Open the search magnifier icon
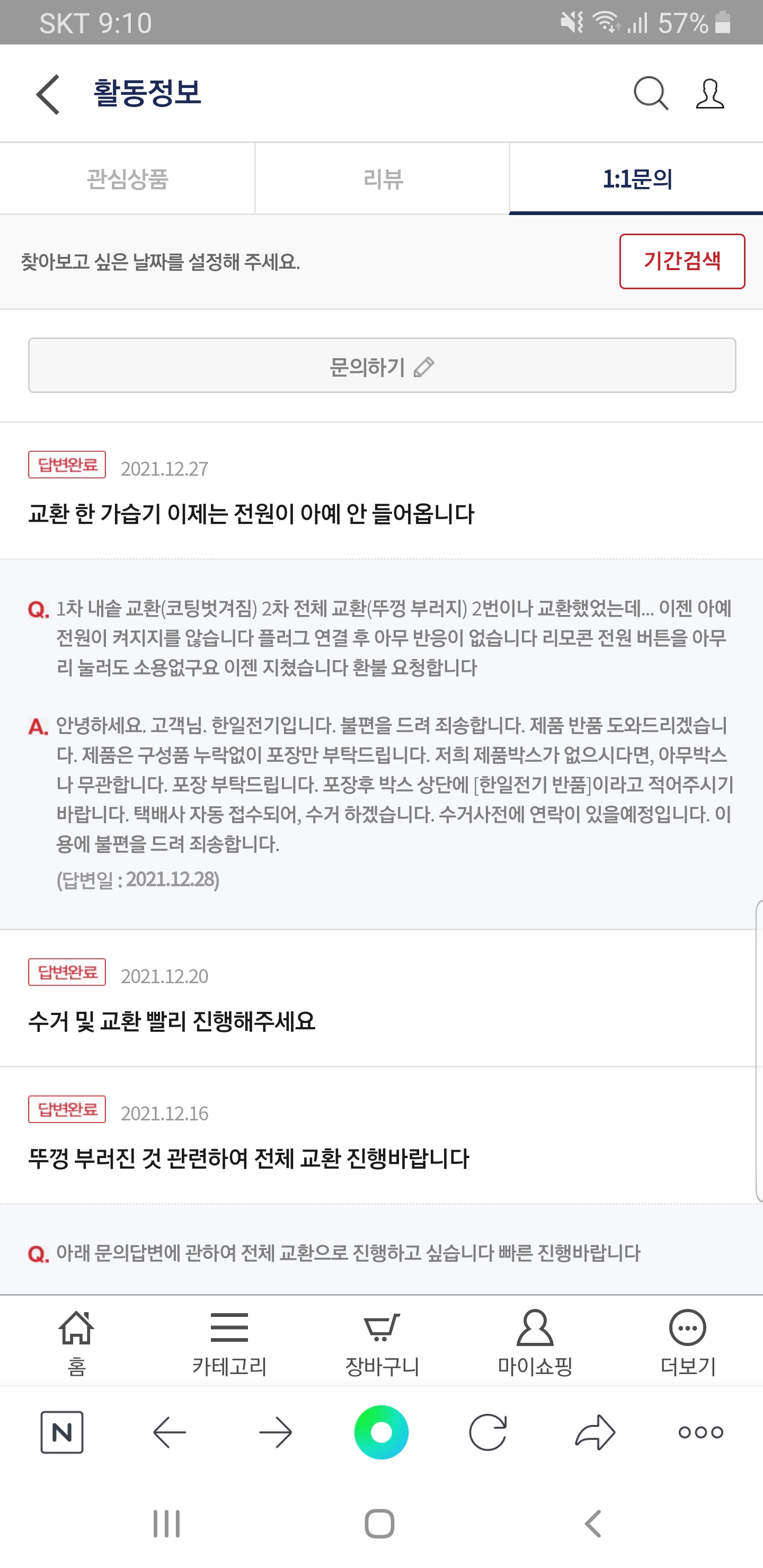 651,94
